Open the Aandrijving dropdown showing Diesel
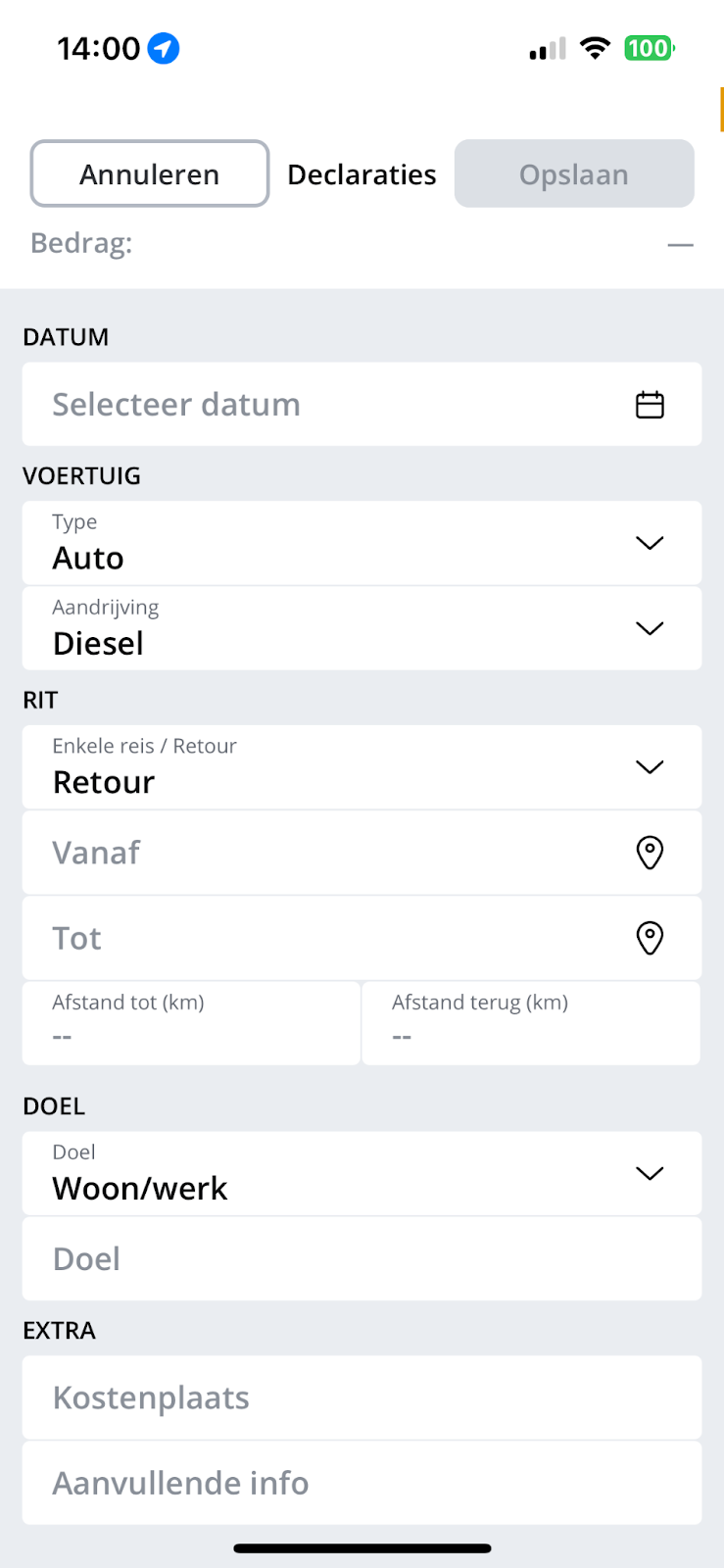This screenshot has width=724, height=1568. 362,628
